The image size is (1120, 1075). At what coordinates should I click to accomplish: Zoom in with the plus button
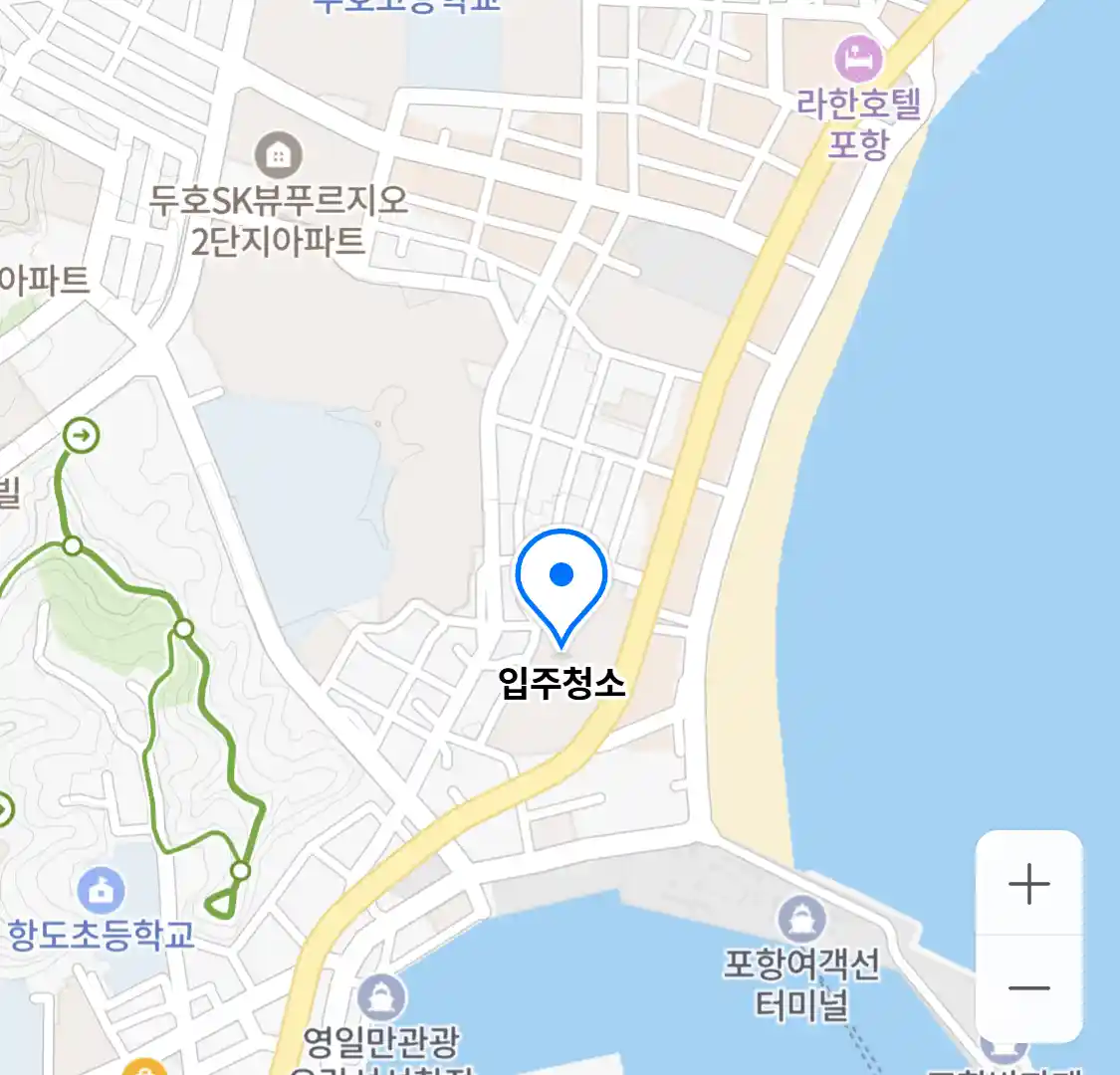tap(1028, 884)
